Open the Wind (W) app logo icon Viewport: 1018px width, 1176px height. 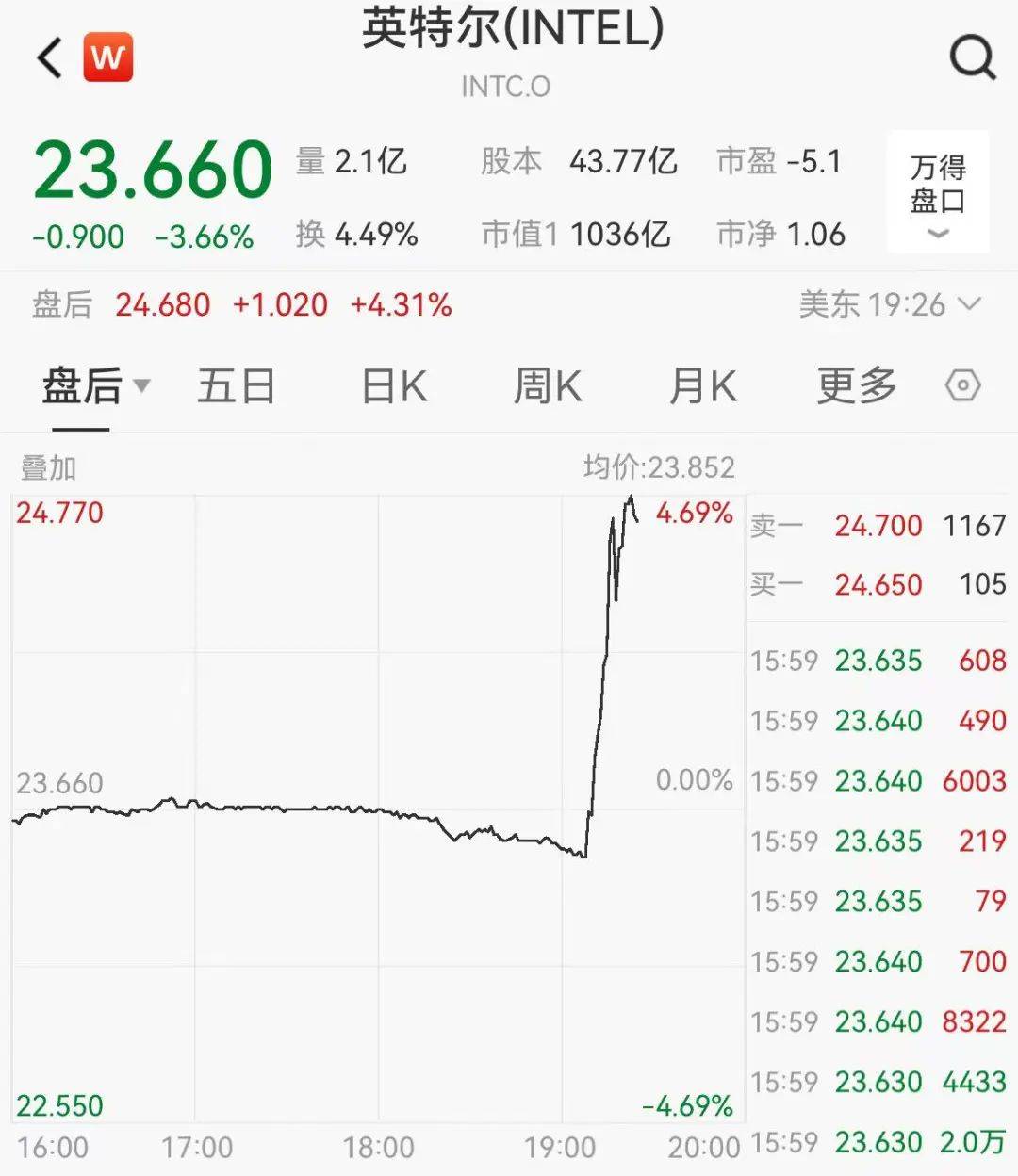tap(107, 57)
